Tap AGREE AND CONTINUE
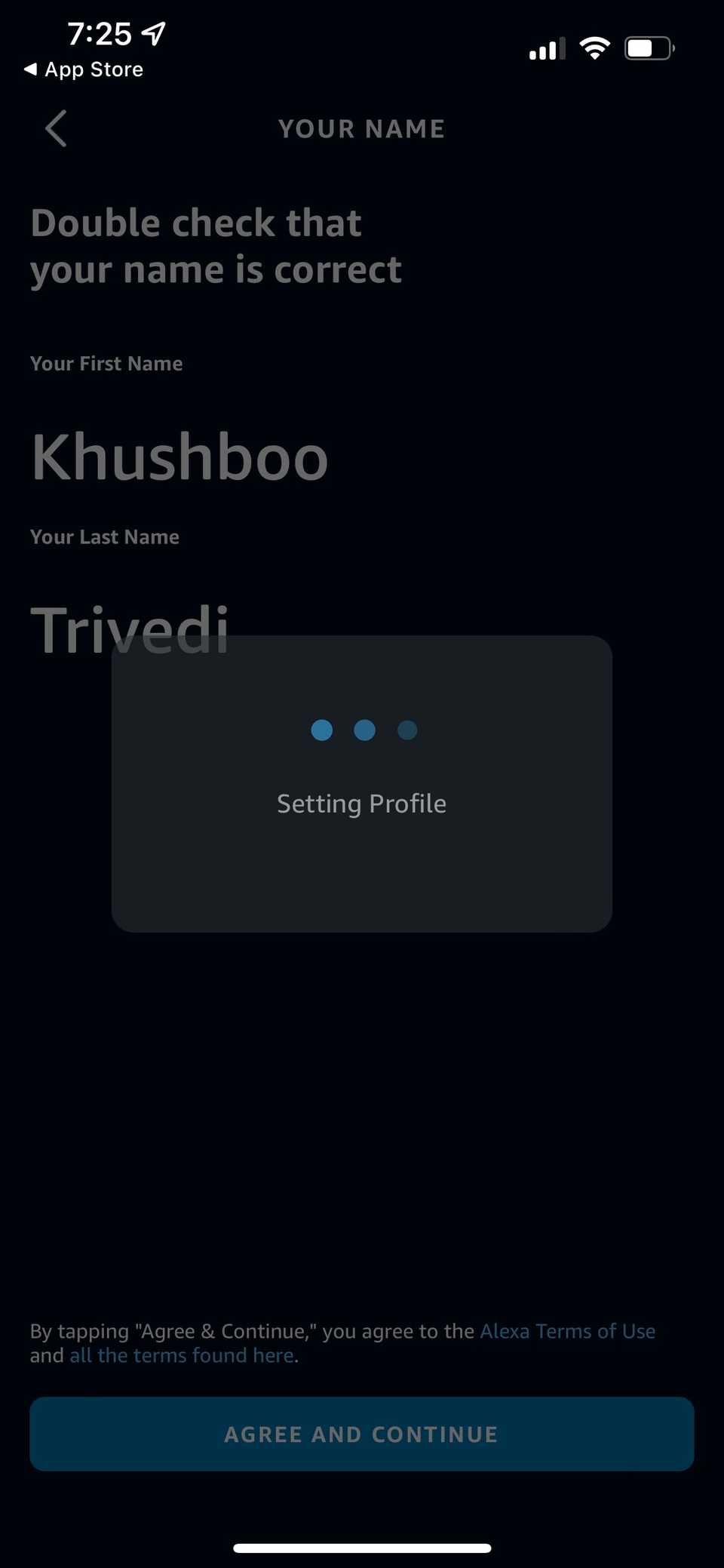The width and height of the screenshot is (724, 1568). coord(361,1434)
